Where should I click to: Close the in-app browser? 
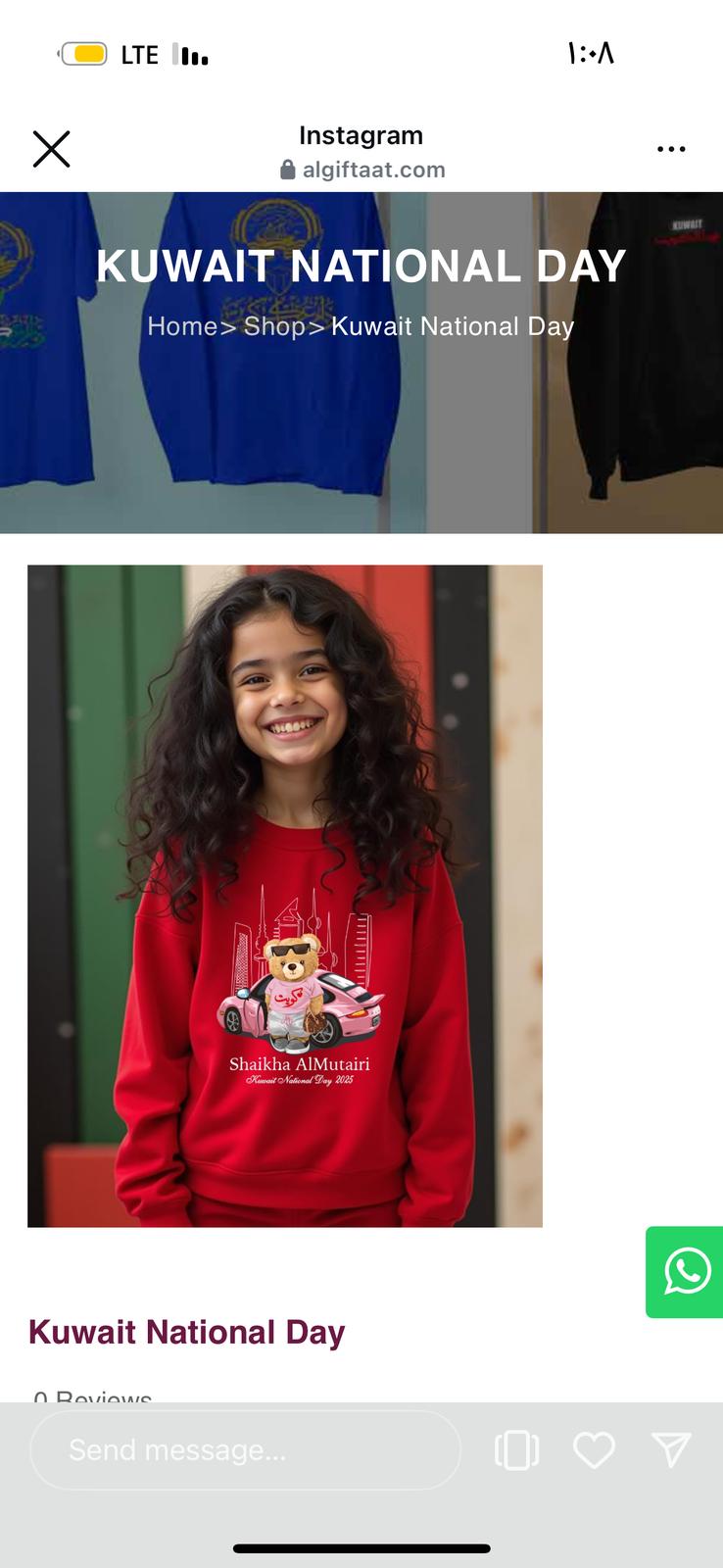tap(51, 149)
